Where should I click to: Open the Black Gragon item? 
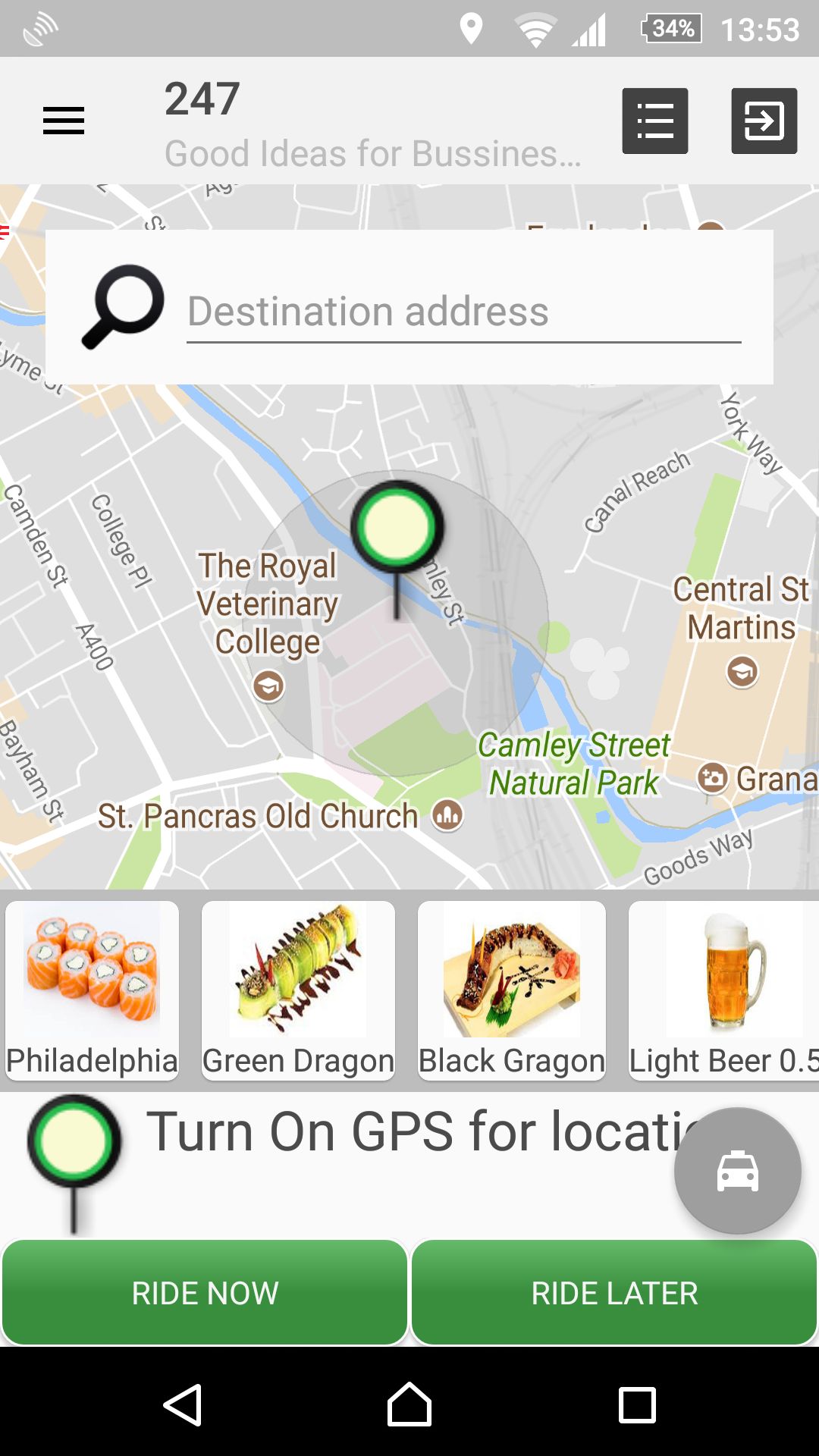tap(512, 989)
